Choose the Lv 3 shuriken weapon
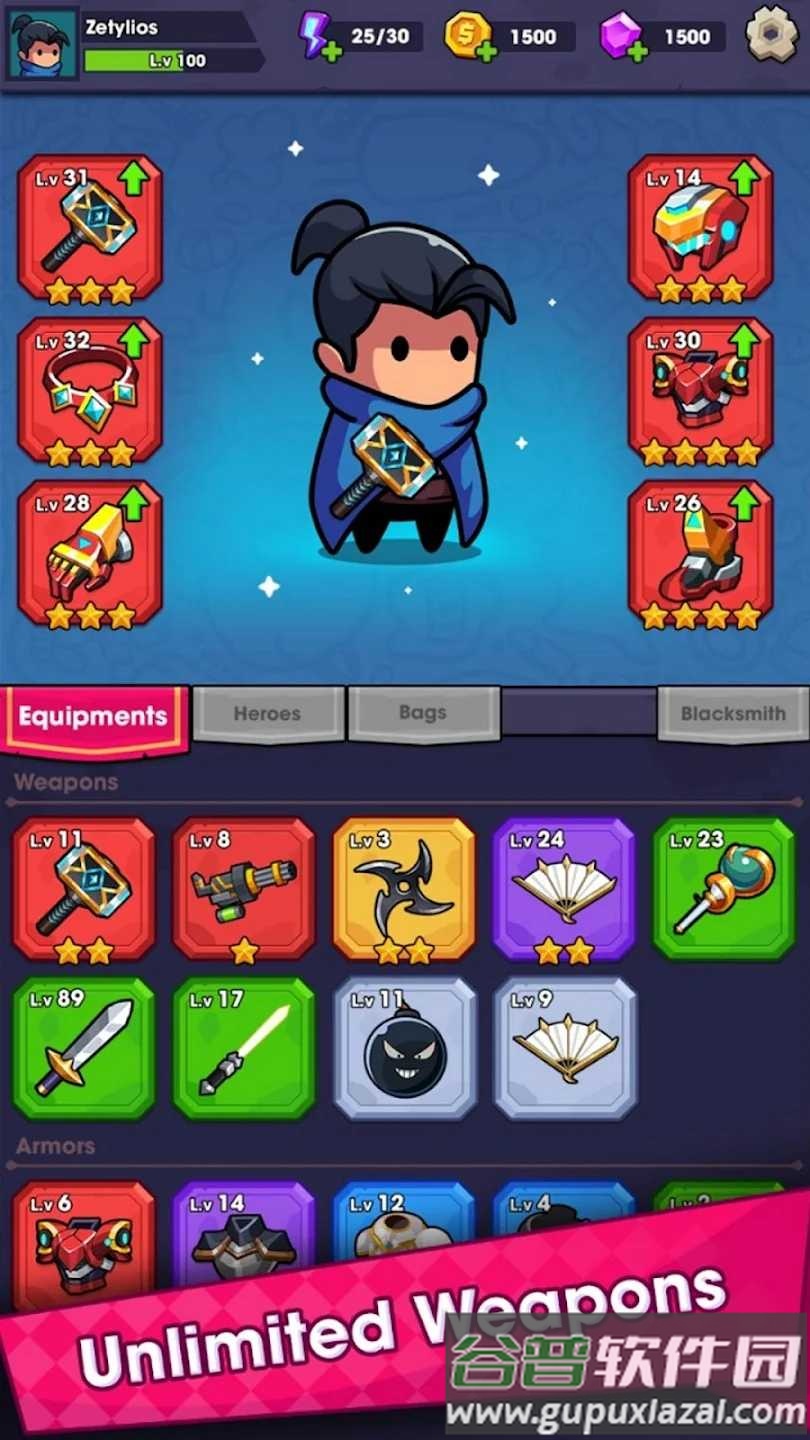 click(403, 888)
